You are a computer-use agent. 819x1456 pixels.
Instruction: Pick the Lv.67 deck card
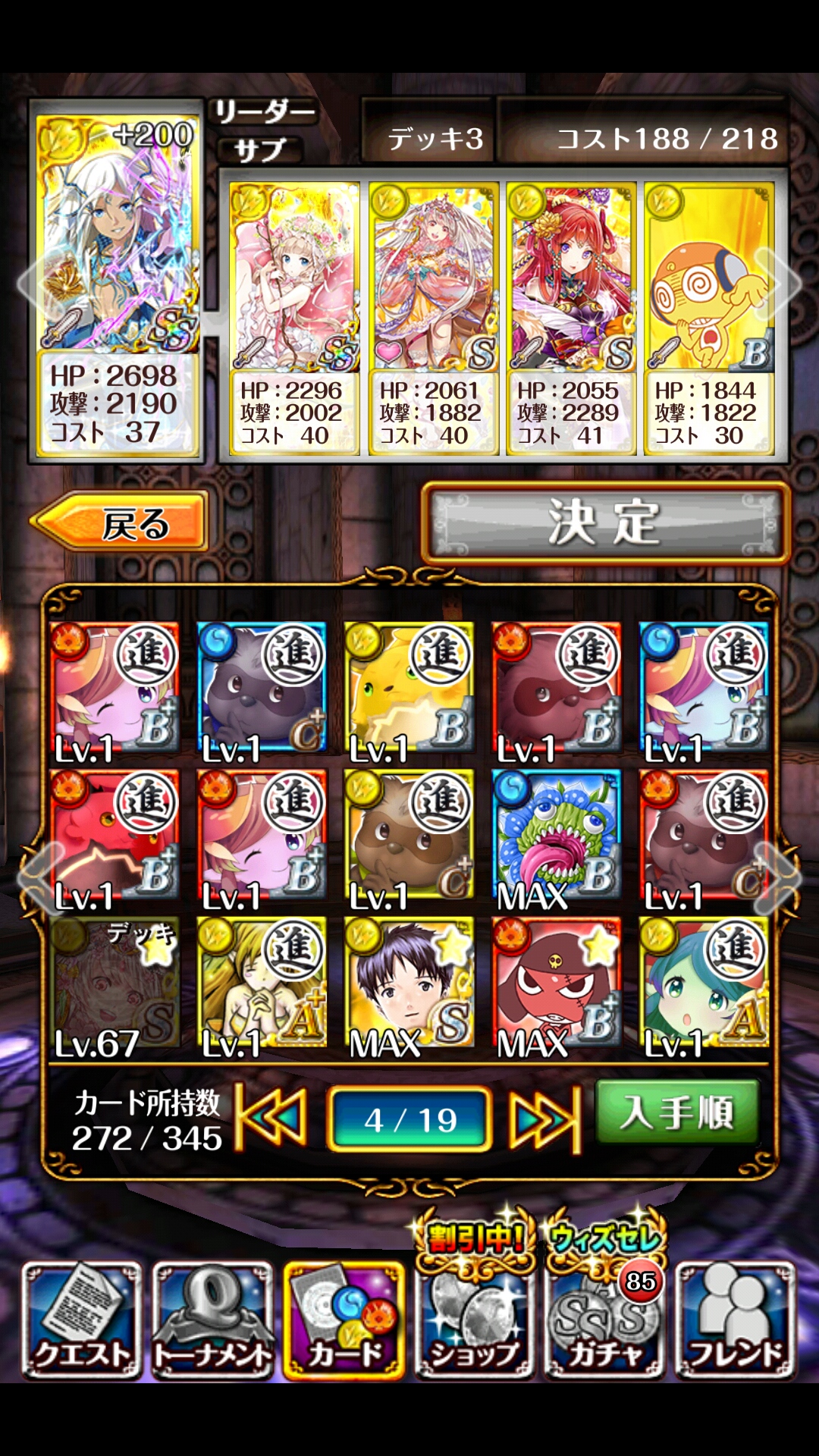pos(115,986)
